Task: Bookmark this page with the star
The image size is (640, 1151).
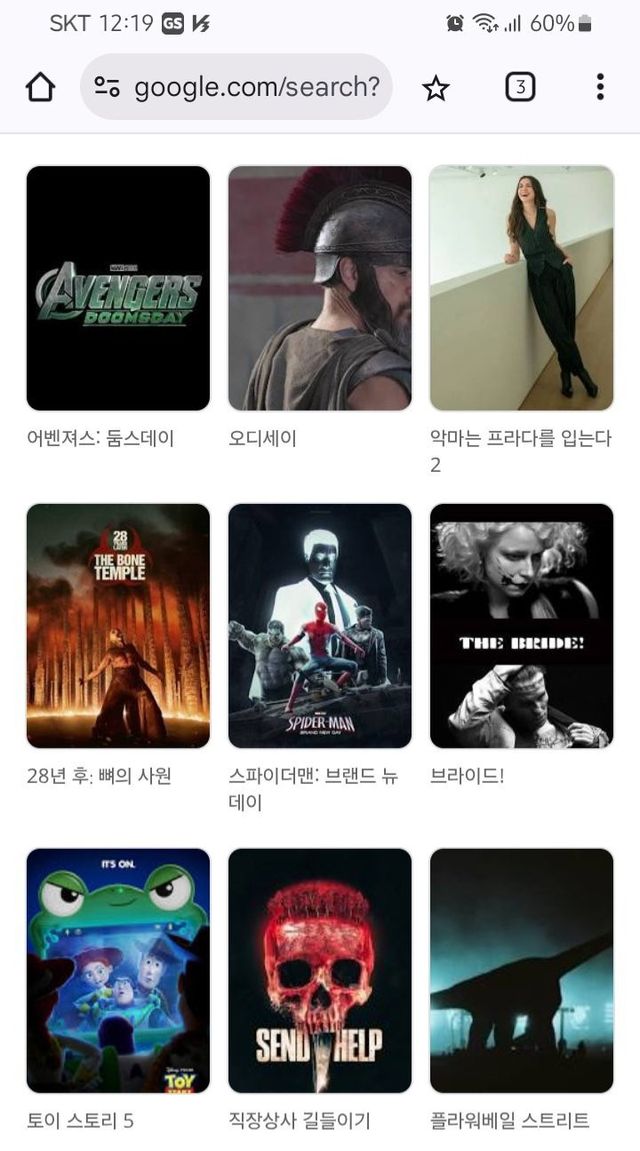Action: click(x=436, y=88)
